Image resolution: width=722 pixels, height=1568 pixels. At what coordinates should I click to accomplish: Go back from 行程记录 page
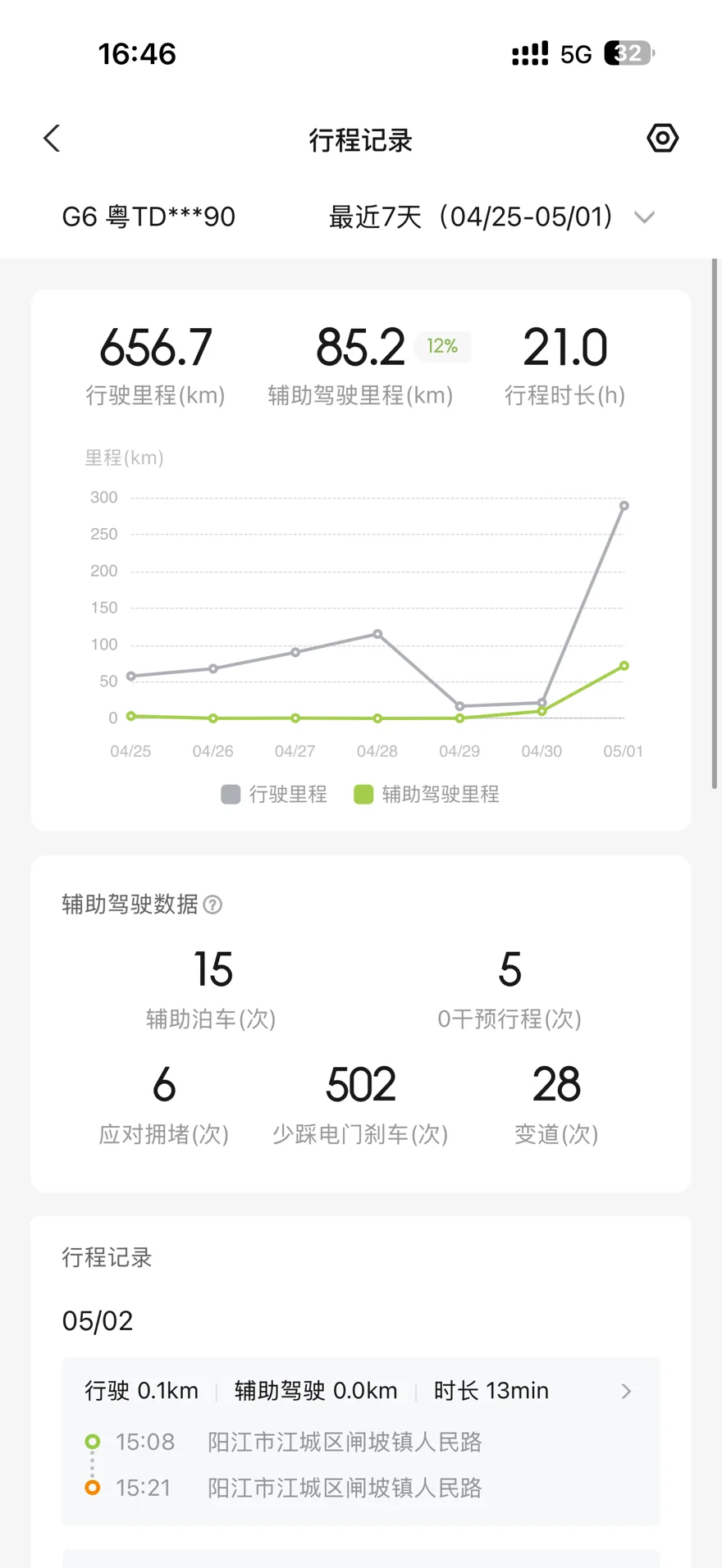[52, 139]
